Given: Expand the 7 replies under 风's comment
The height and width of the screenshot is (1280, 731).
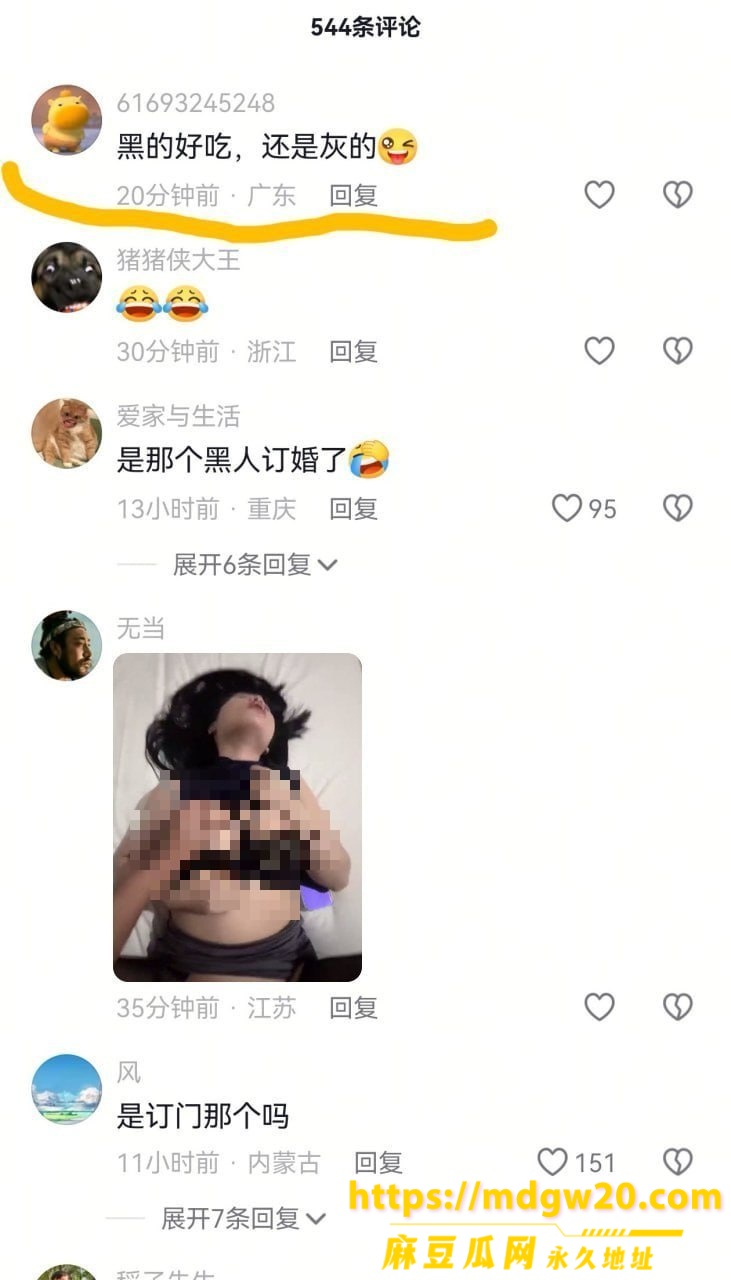Looking at the screenshot, I should click(x=244, y=1218).
